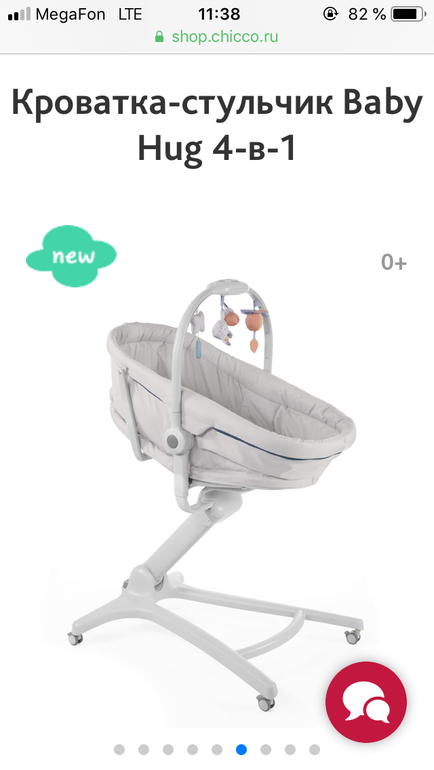Tap the shop.chicco.ru address bar
434x770 pixels.
(x=217, y=37)
